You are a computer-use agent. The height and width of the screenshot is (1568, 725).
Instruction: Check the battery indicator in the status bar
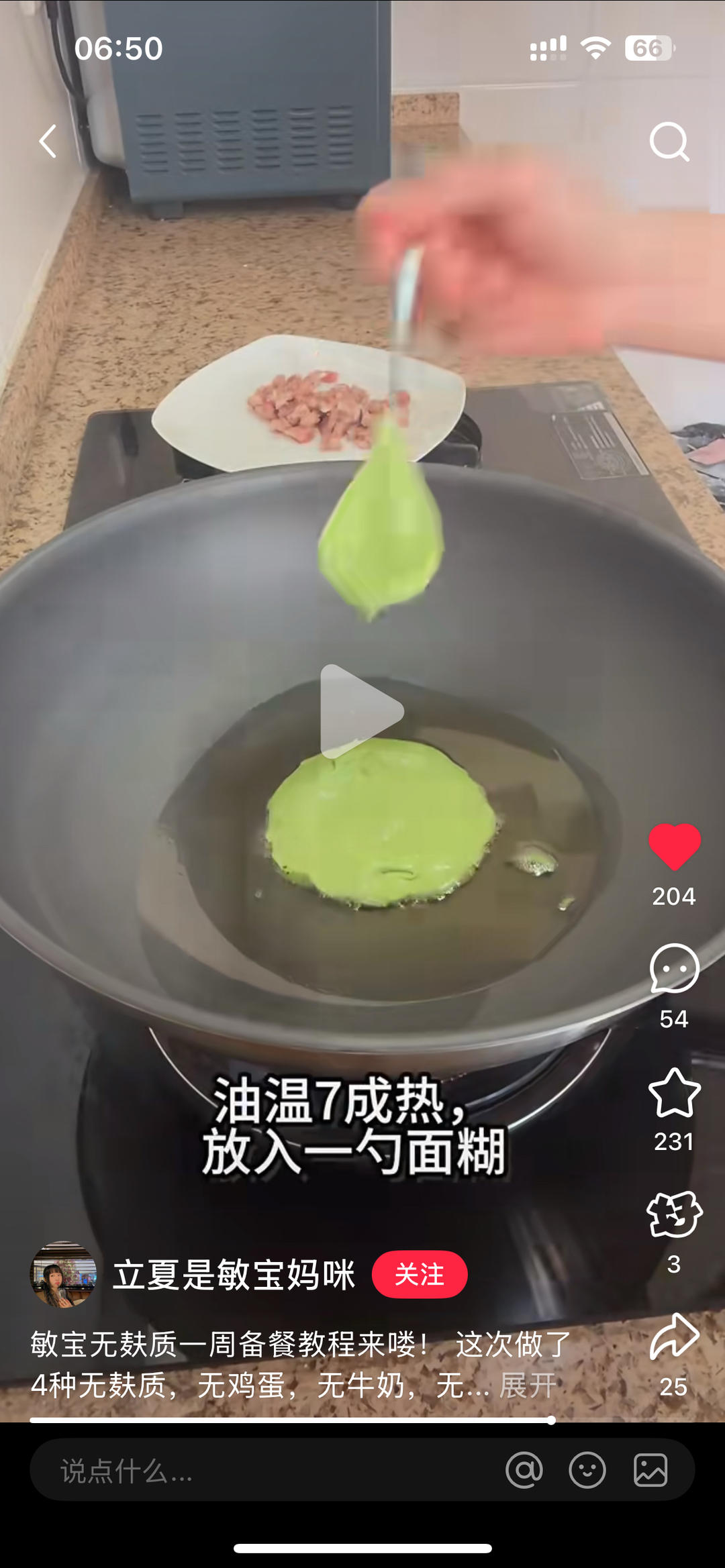pos(648,48)
